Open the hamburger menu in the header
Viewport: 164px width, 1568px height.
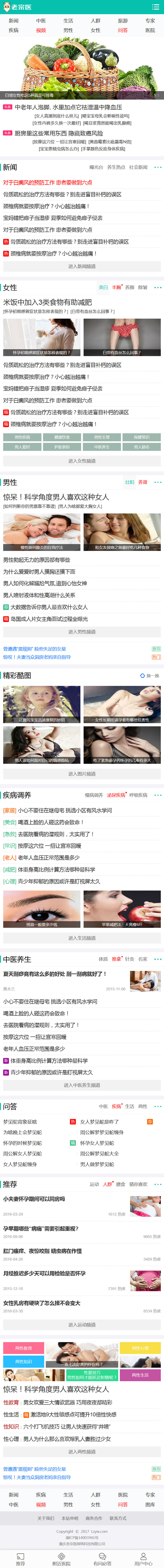156,7
